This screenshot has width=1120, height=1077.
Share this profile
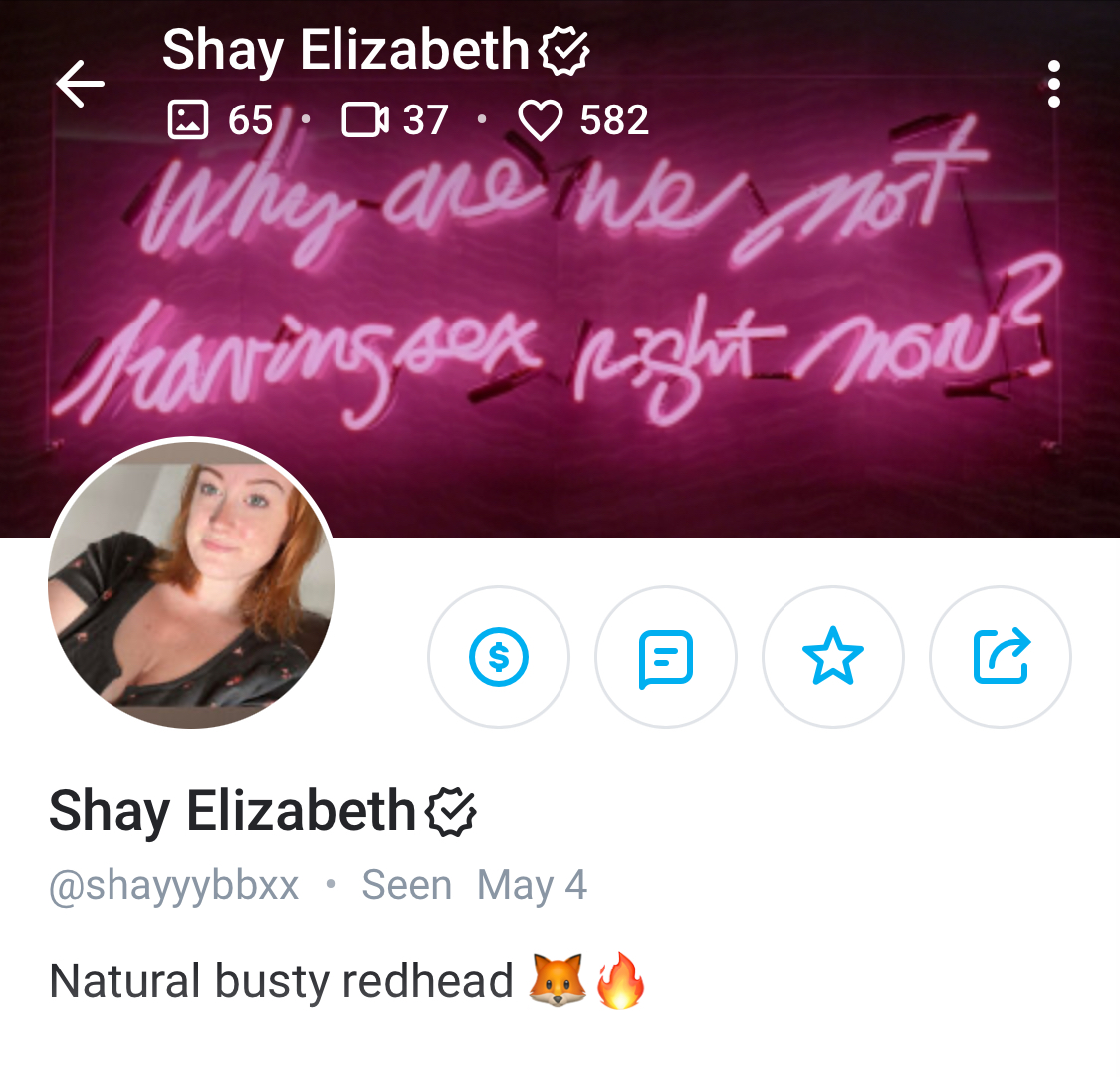tap(1001, 657)
